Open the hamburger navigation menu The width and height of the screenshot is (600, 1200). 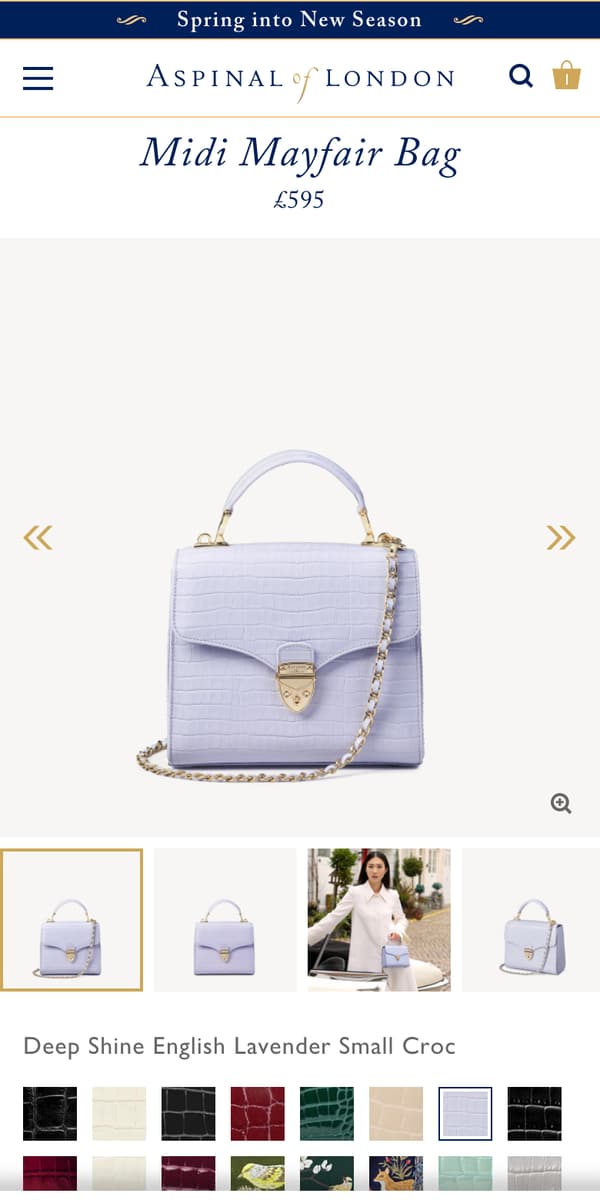38,78
